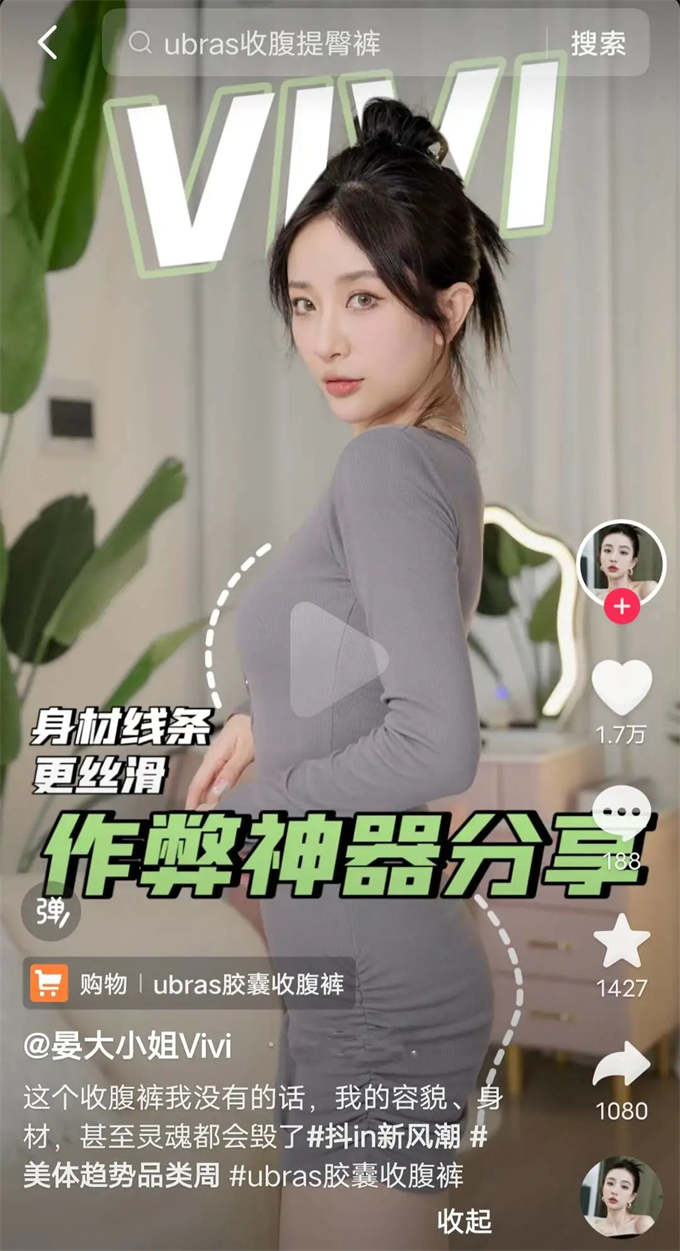
Task: Open the @晏大小姐Vivi username
Action: tap(128, 1047)
